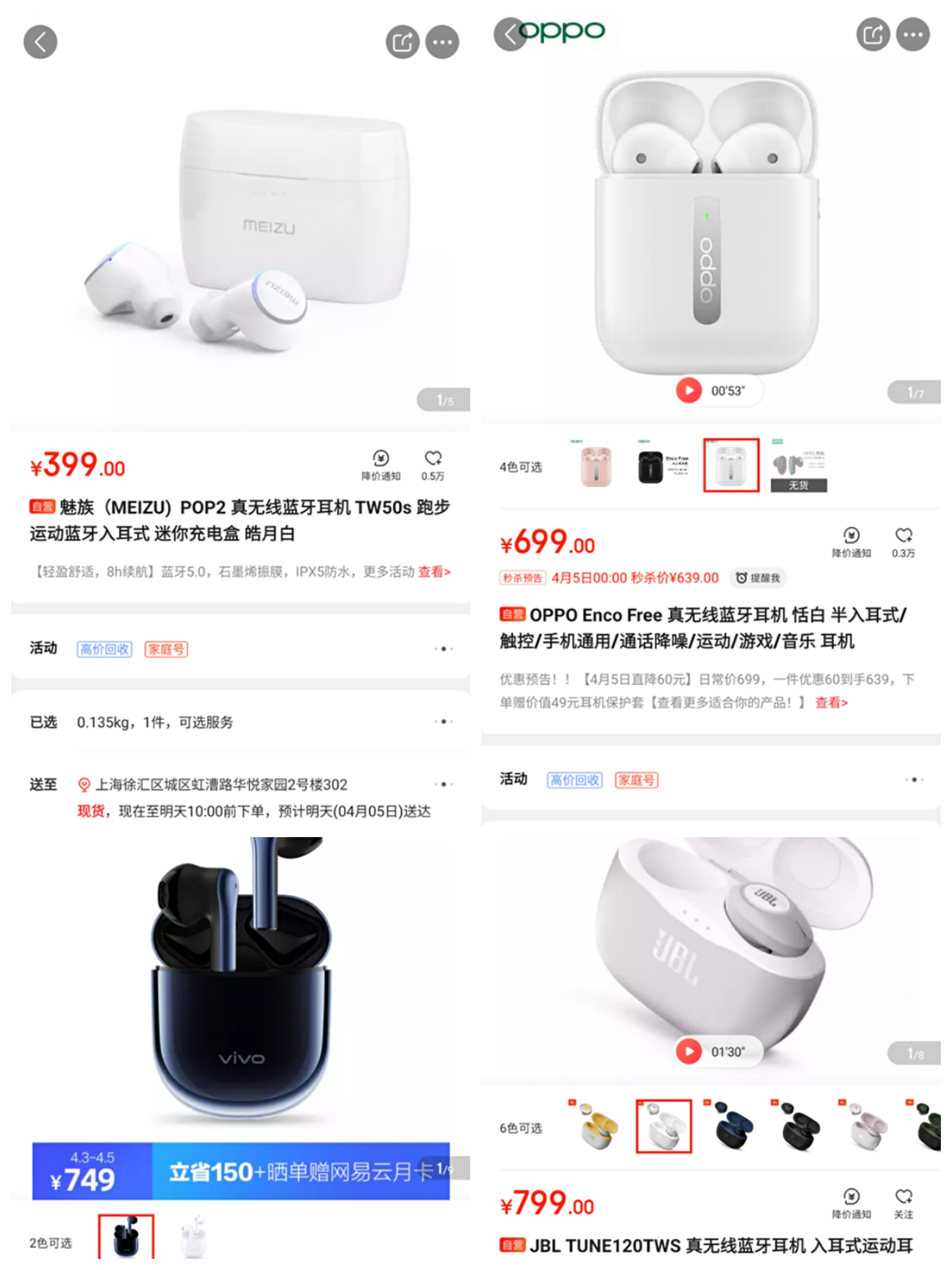Screen dimensions: 952x1270
Task: Tap the back arrow on MEIZU product page
Action: 40,41
